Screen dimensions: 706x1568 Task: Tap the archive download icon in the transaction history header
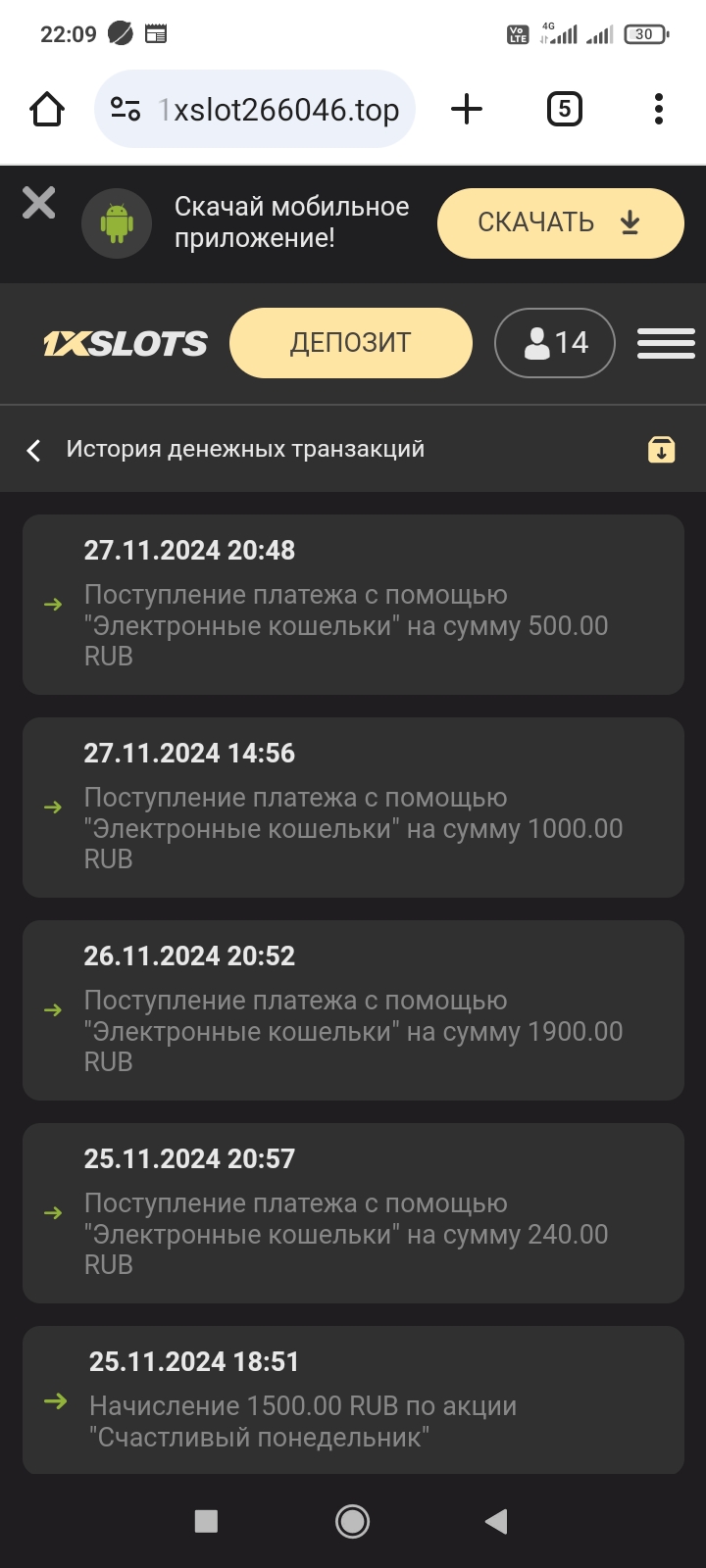point(662,450)
